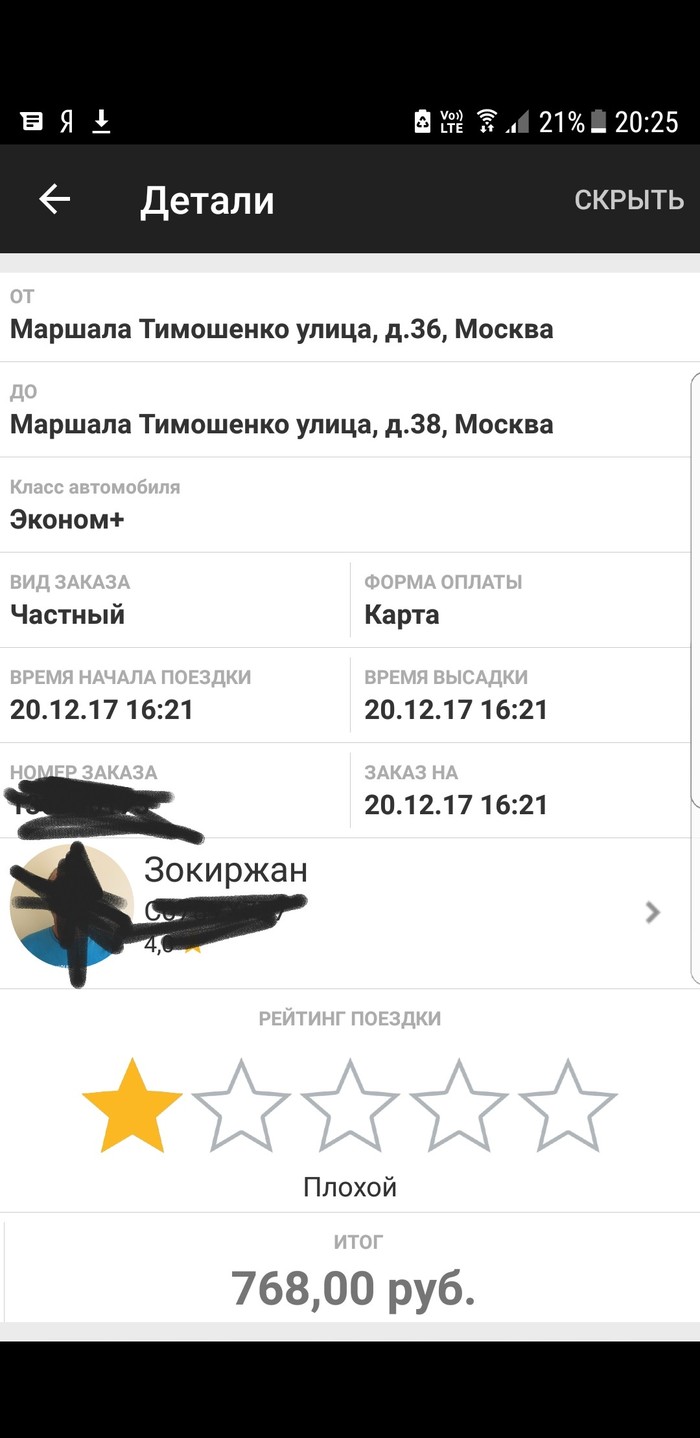The width and height of the screenshot is (700, 1438).
Task: Go back using the arrow icon
Action: (55, 200)
